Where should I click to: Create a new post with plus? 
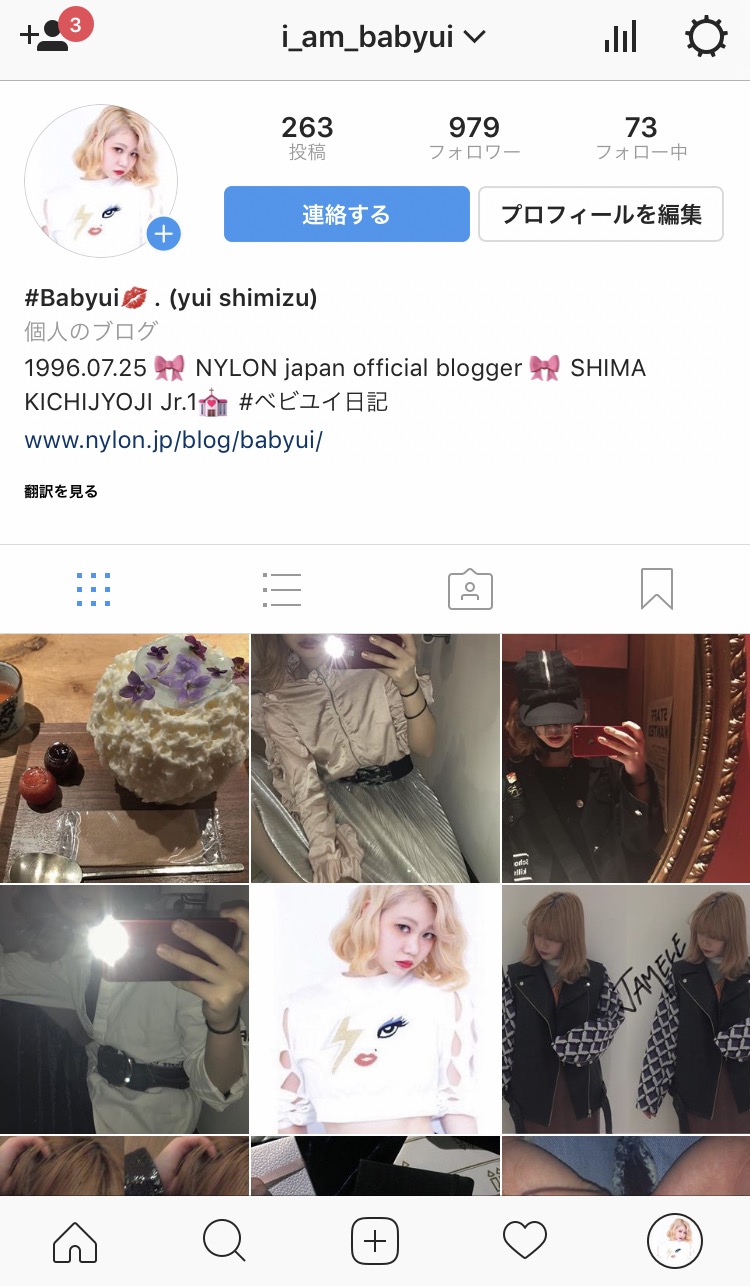375,1242
